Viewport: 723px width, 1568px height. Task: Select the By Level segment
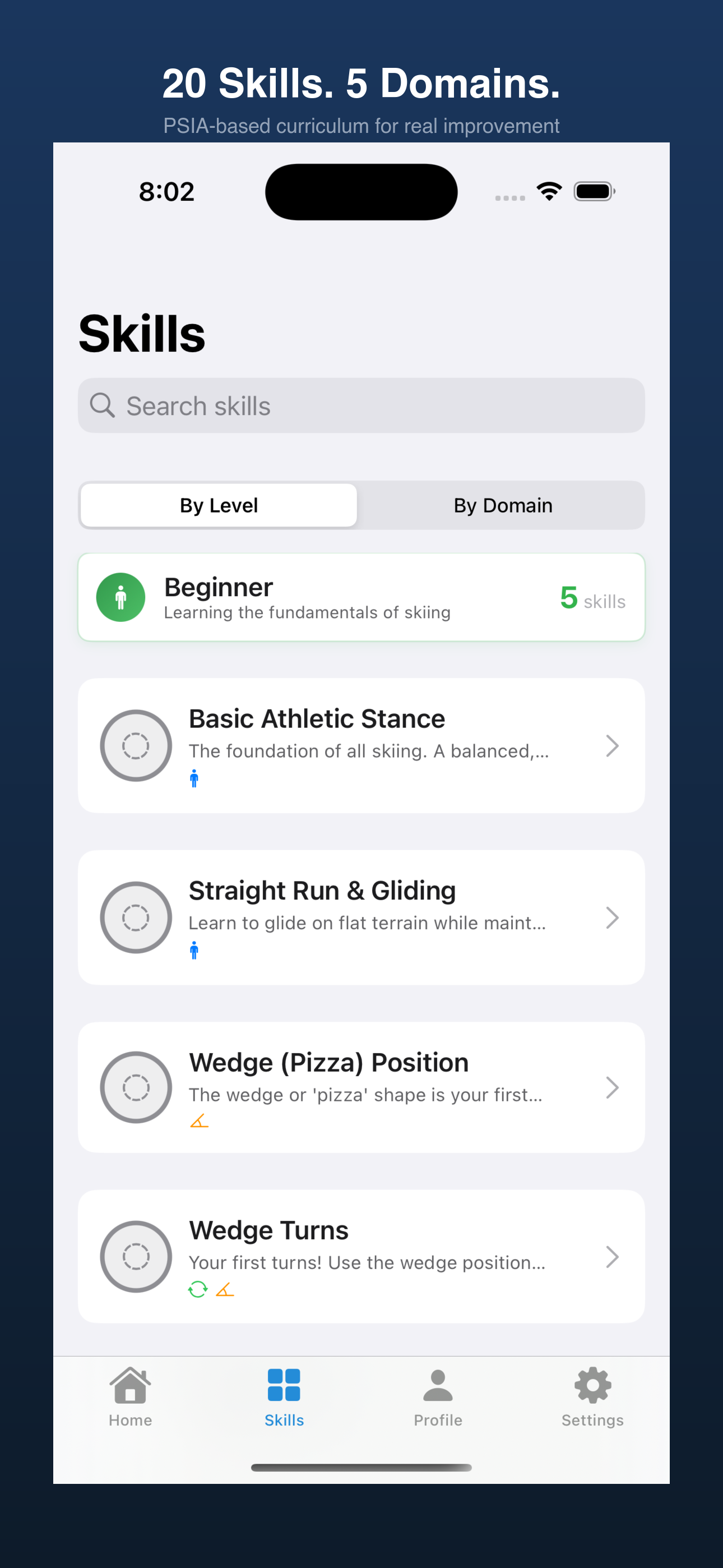pos(218,505)
